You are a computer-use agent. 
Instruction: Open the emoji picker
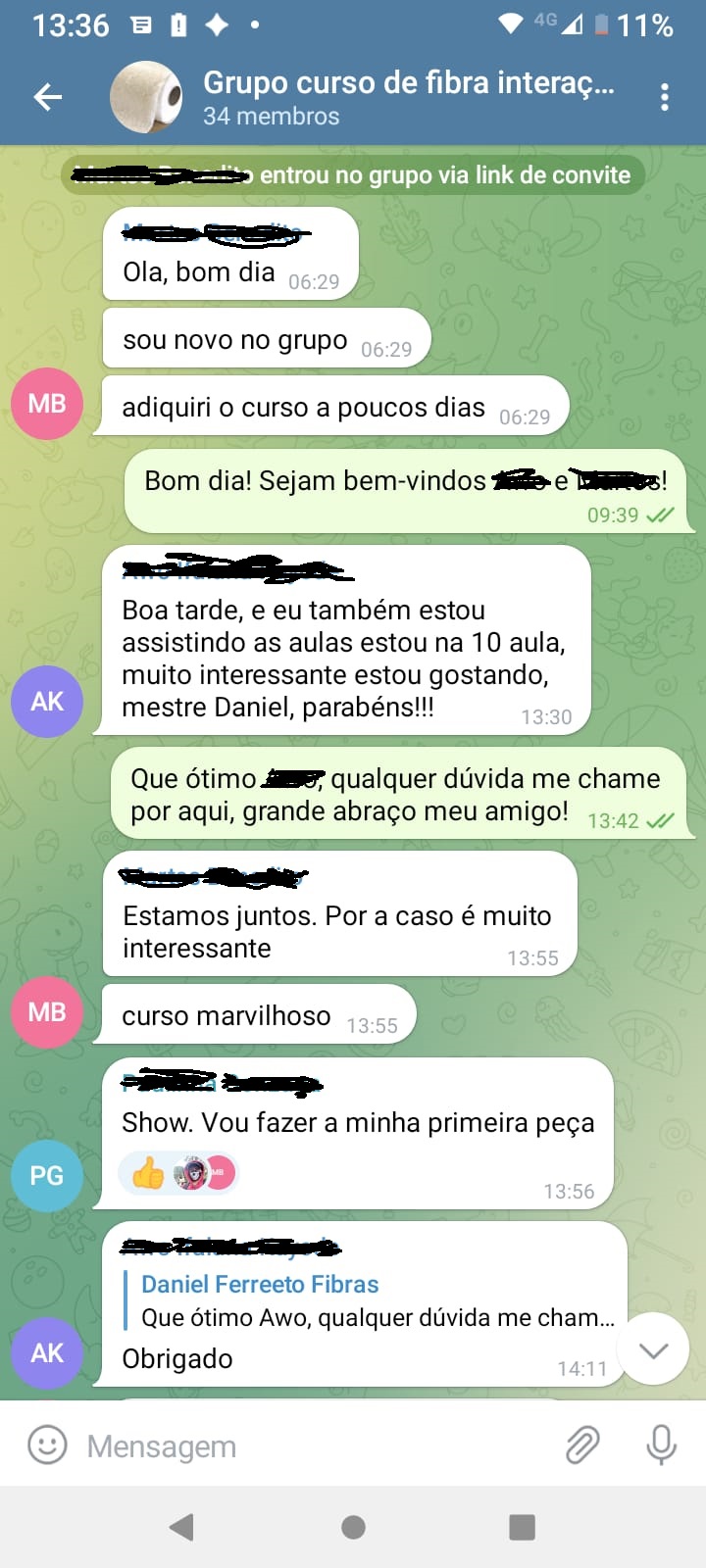tap(47, 1445)
